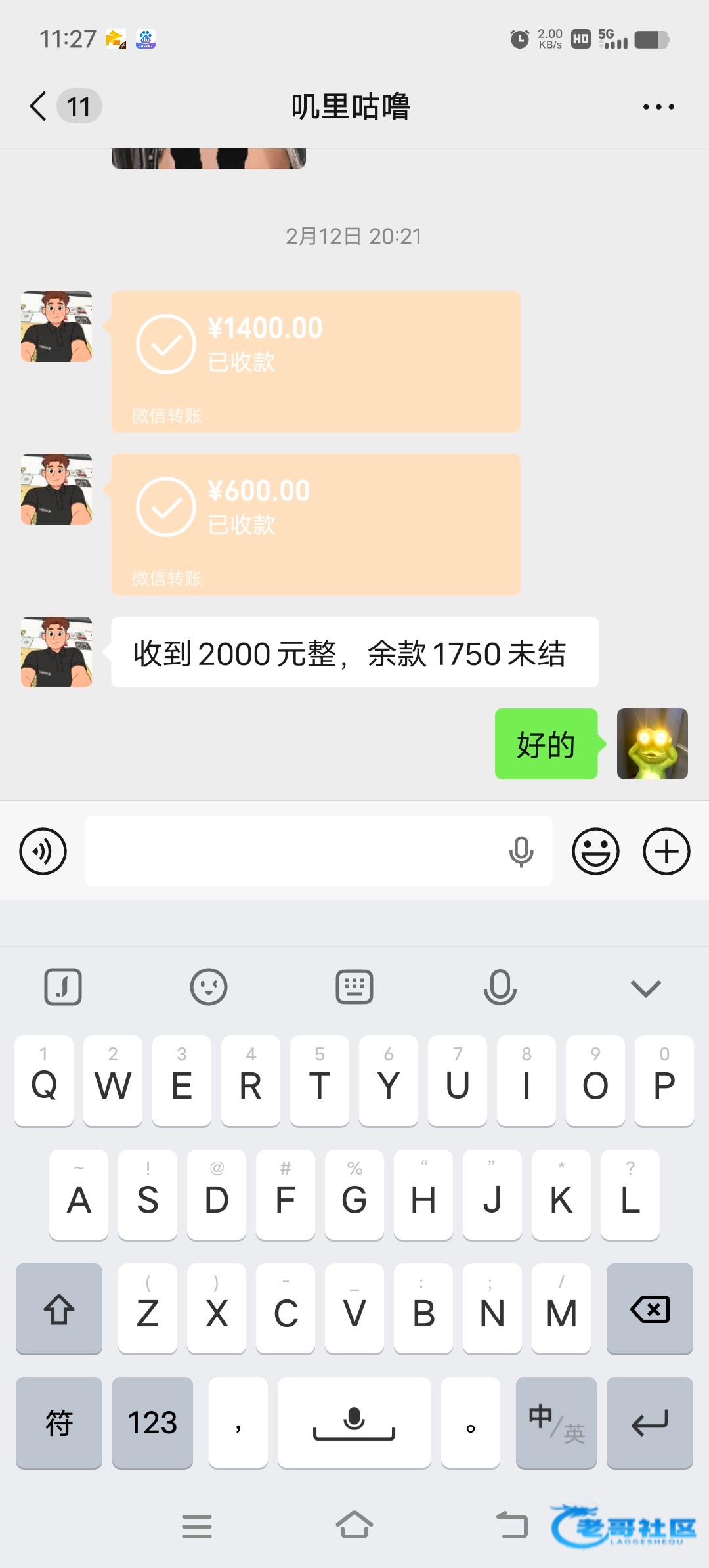Go back to the chat list

39,106
